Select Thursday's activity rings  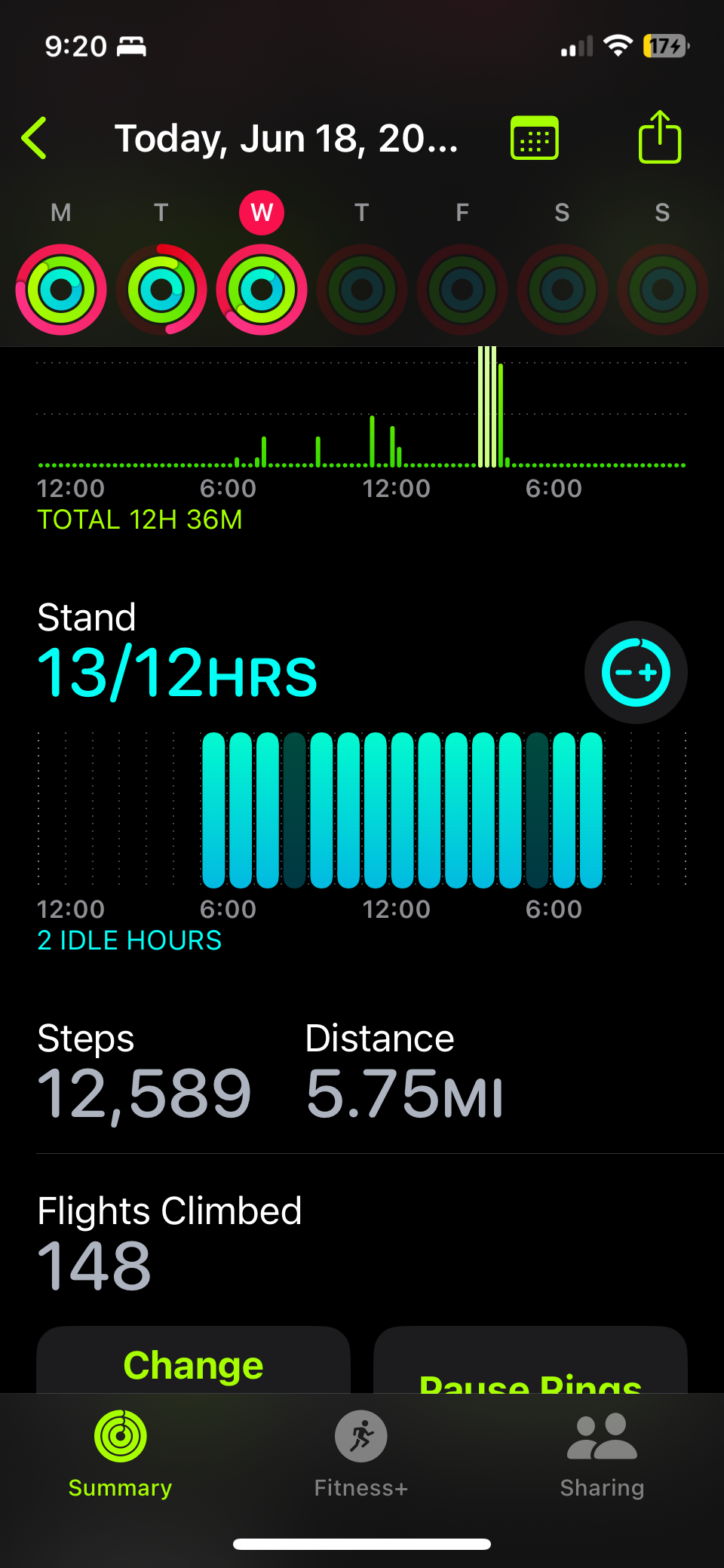(x=362, y=290)
